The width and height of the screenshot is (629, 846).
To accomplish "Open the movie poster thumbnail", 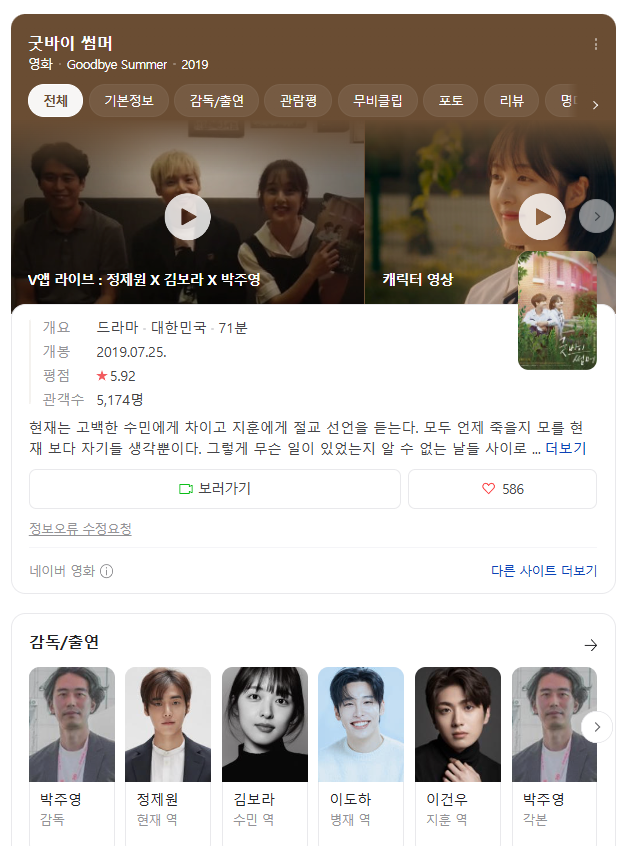I will pos(557,311).
